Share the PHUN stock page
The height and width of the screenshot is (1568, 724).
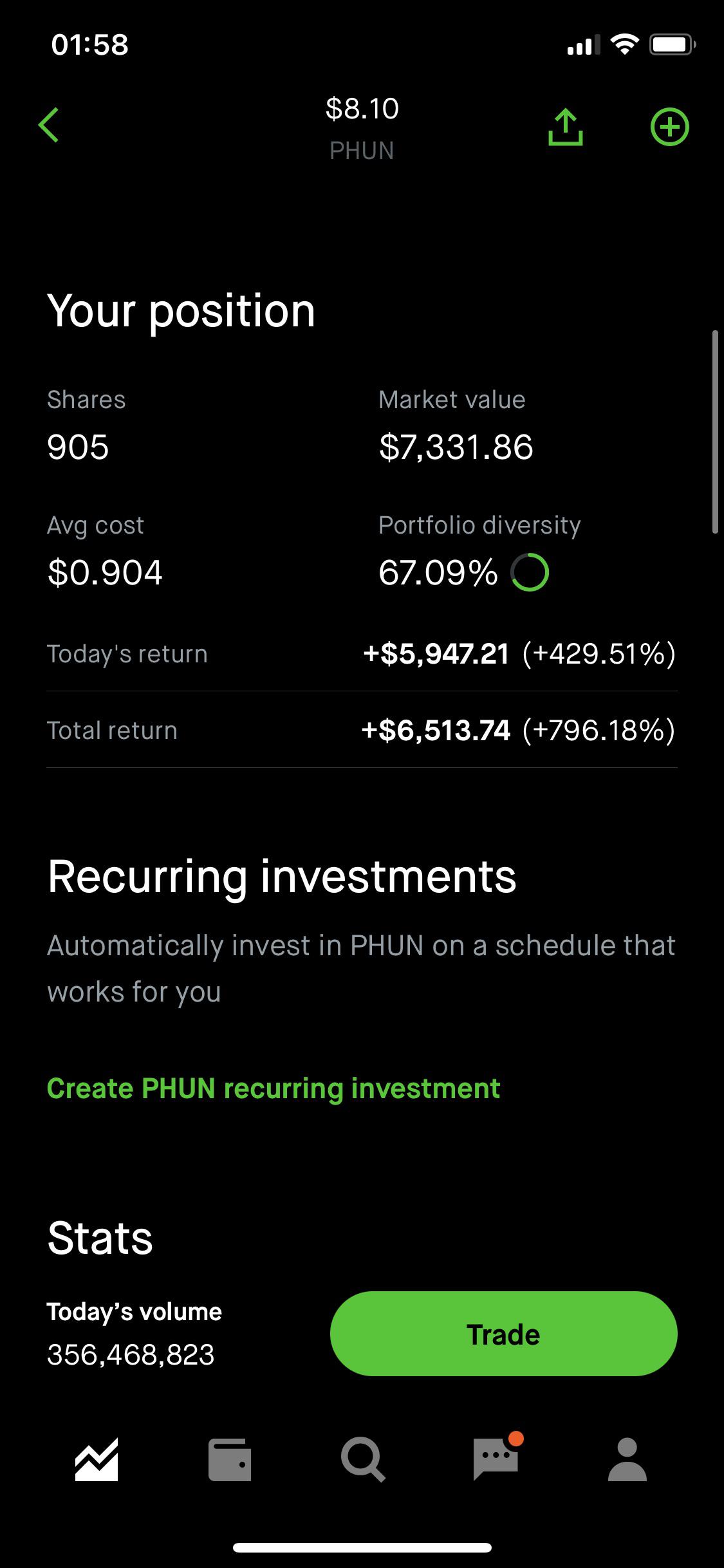(x=565, y=127)
